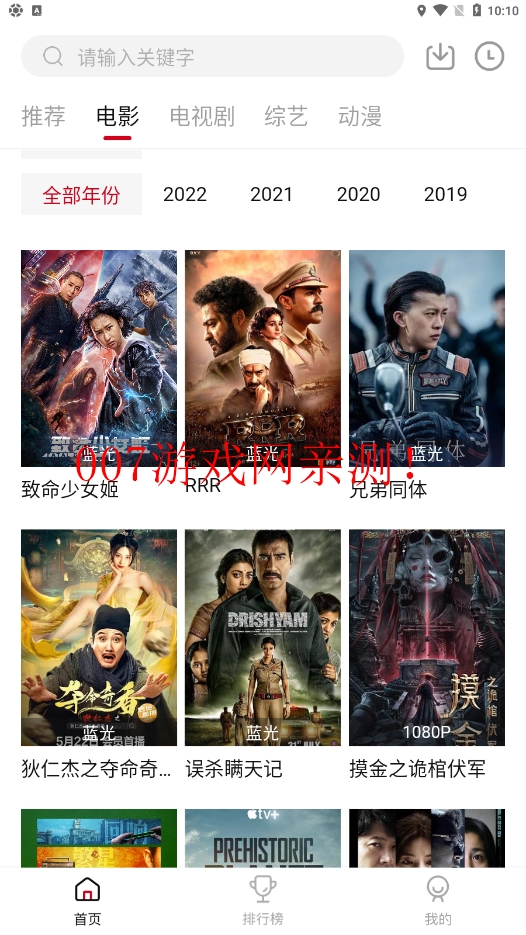This screenshot has height=935, width=526.
Task: Select the 全部年份 filter
Action: 82,194
